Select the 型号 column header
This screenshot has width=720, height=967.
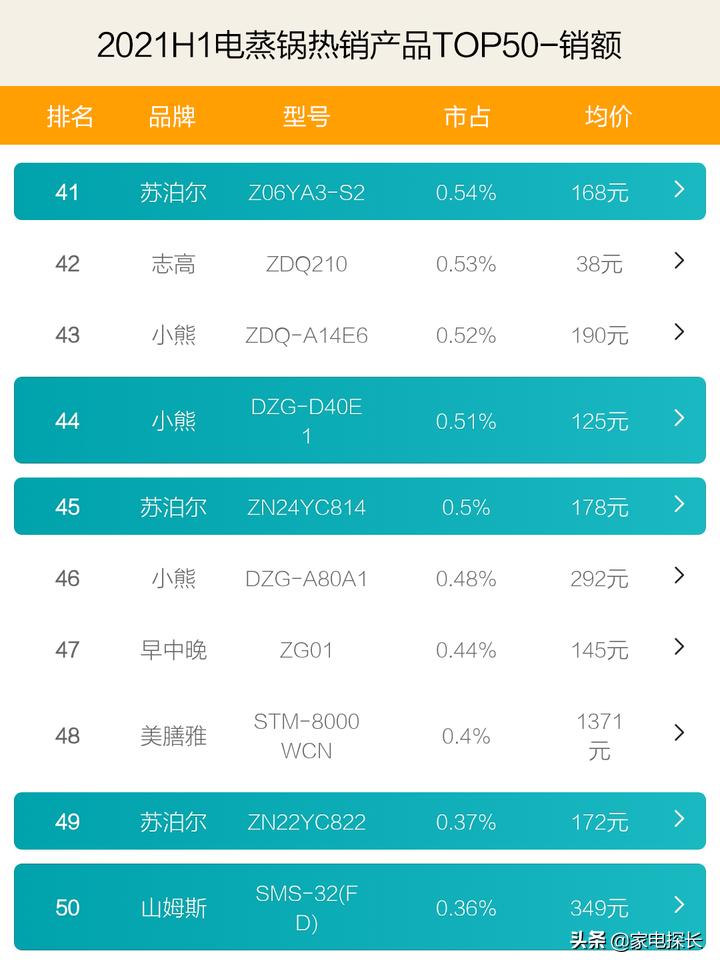(308, 117)
